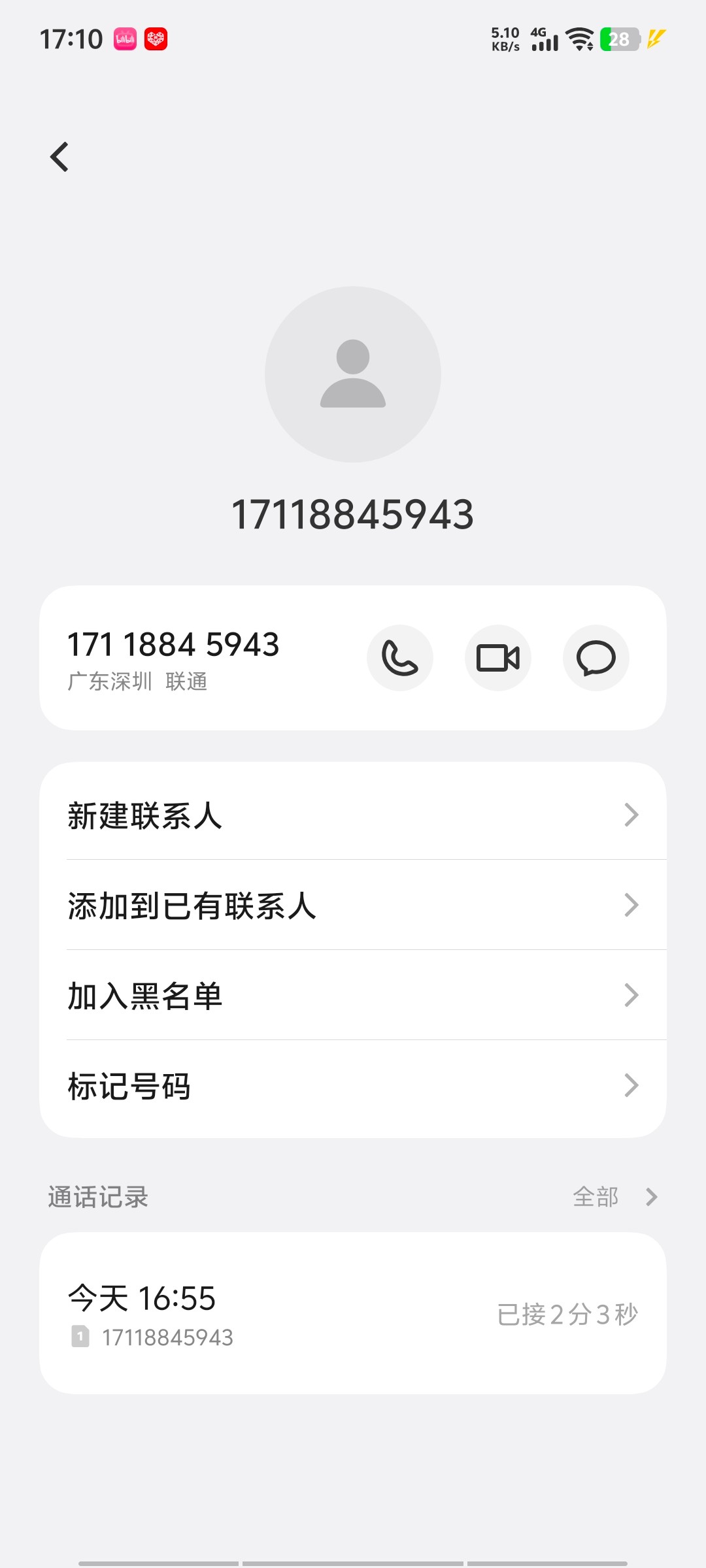
Task: Go back using the top-left arrow
Action: (59, 157)
